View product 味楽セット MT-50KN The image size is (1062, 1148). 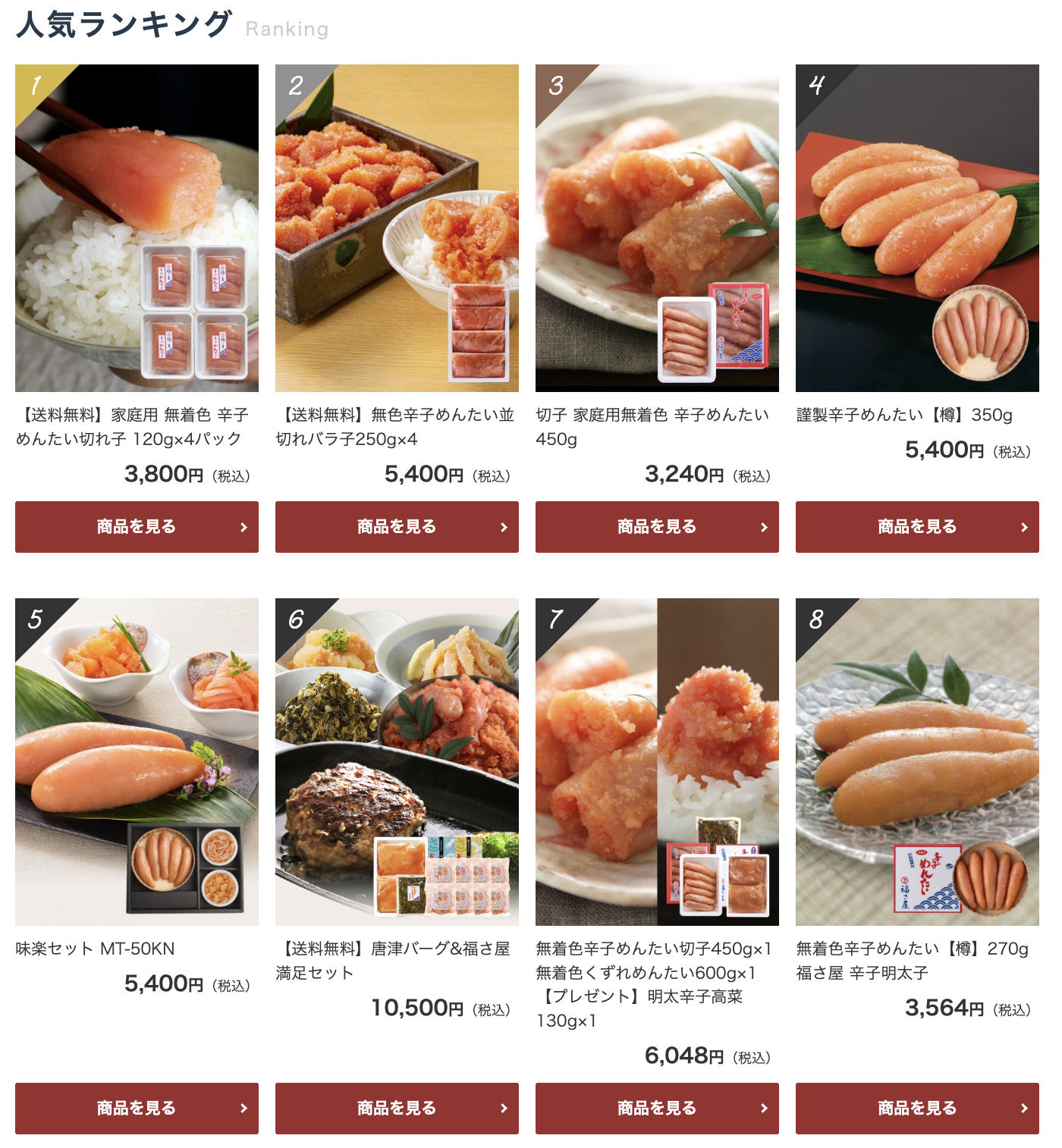[x=137, y=1108]
